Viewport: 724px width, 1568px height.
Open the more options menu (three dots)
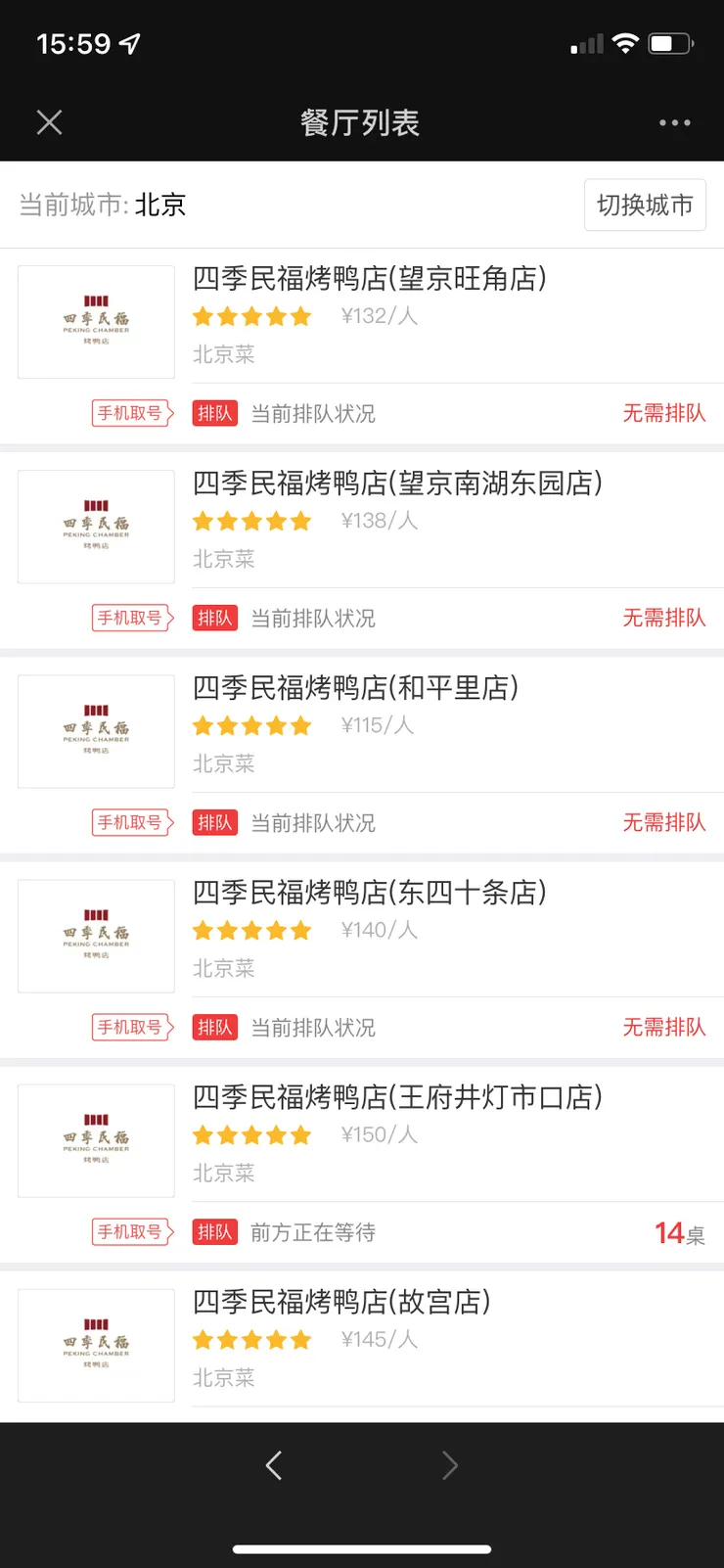(x=674, y=121)
